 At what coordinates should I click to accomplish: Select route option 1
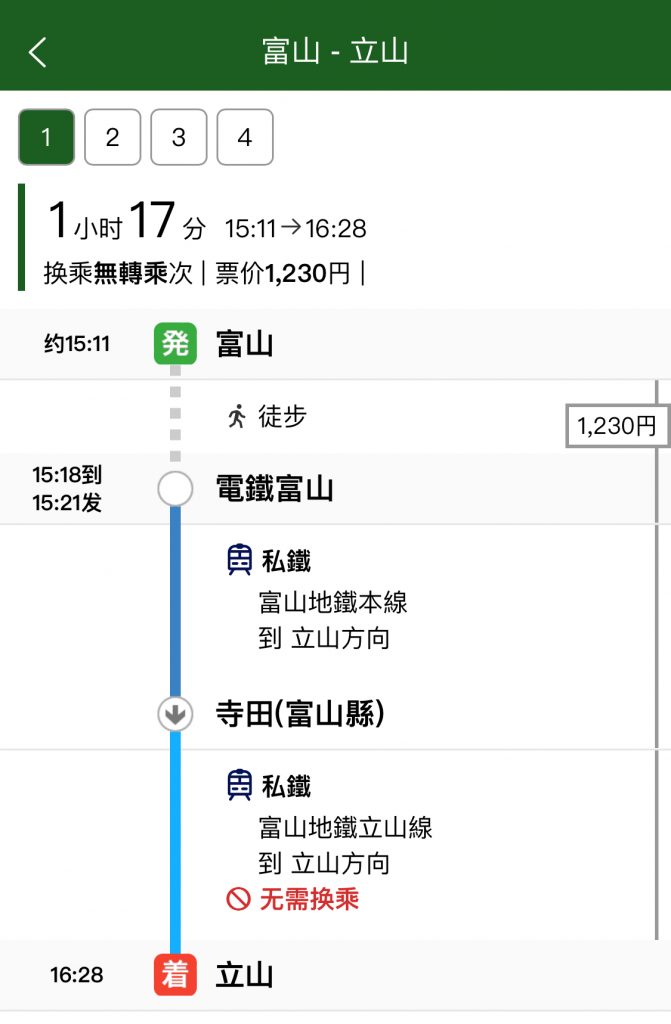(46, 137)
